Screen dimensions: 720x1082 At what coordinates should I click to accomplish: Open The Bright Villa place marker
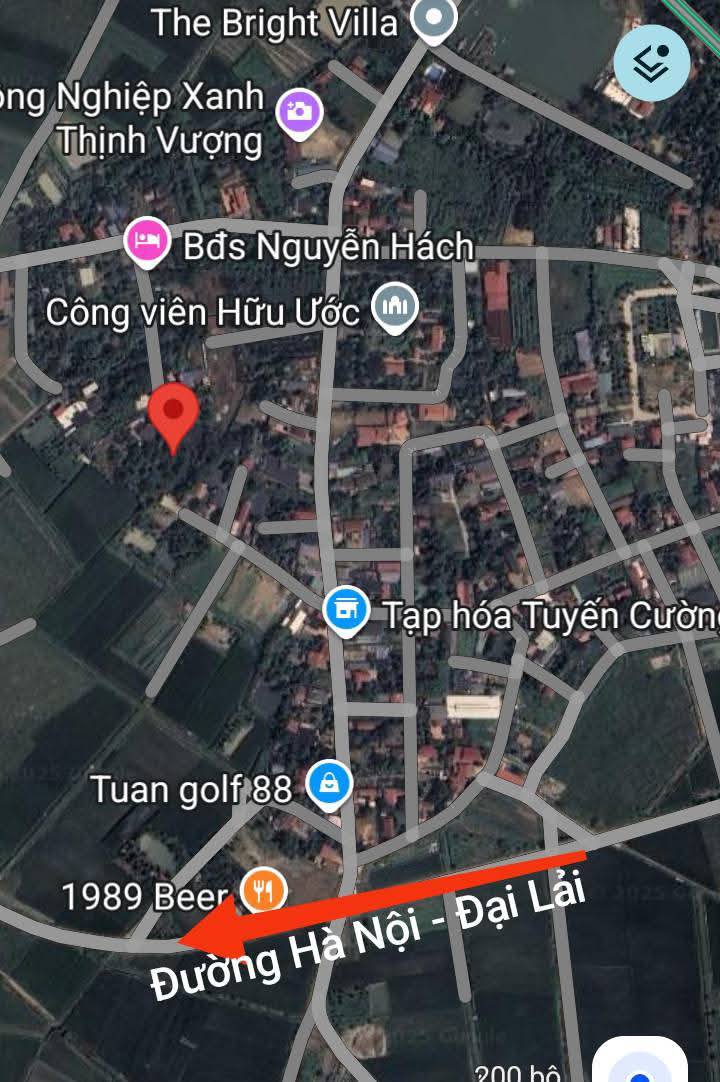pyautogui.click(x=434, y=20)
